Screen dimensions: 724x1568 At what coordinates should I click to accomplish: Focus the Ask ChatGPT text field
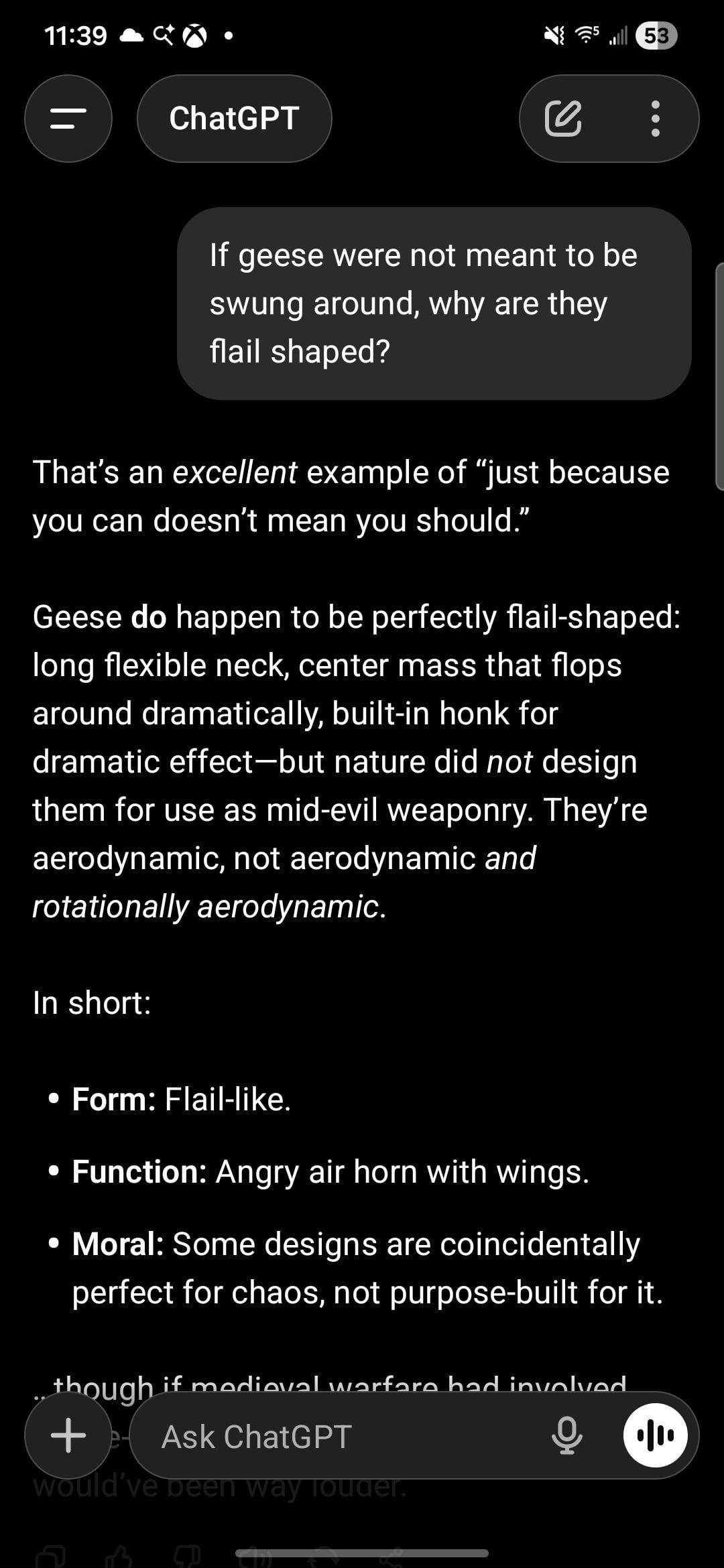pyautogui.click(x=335, y=1437)
